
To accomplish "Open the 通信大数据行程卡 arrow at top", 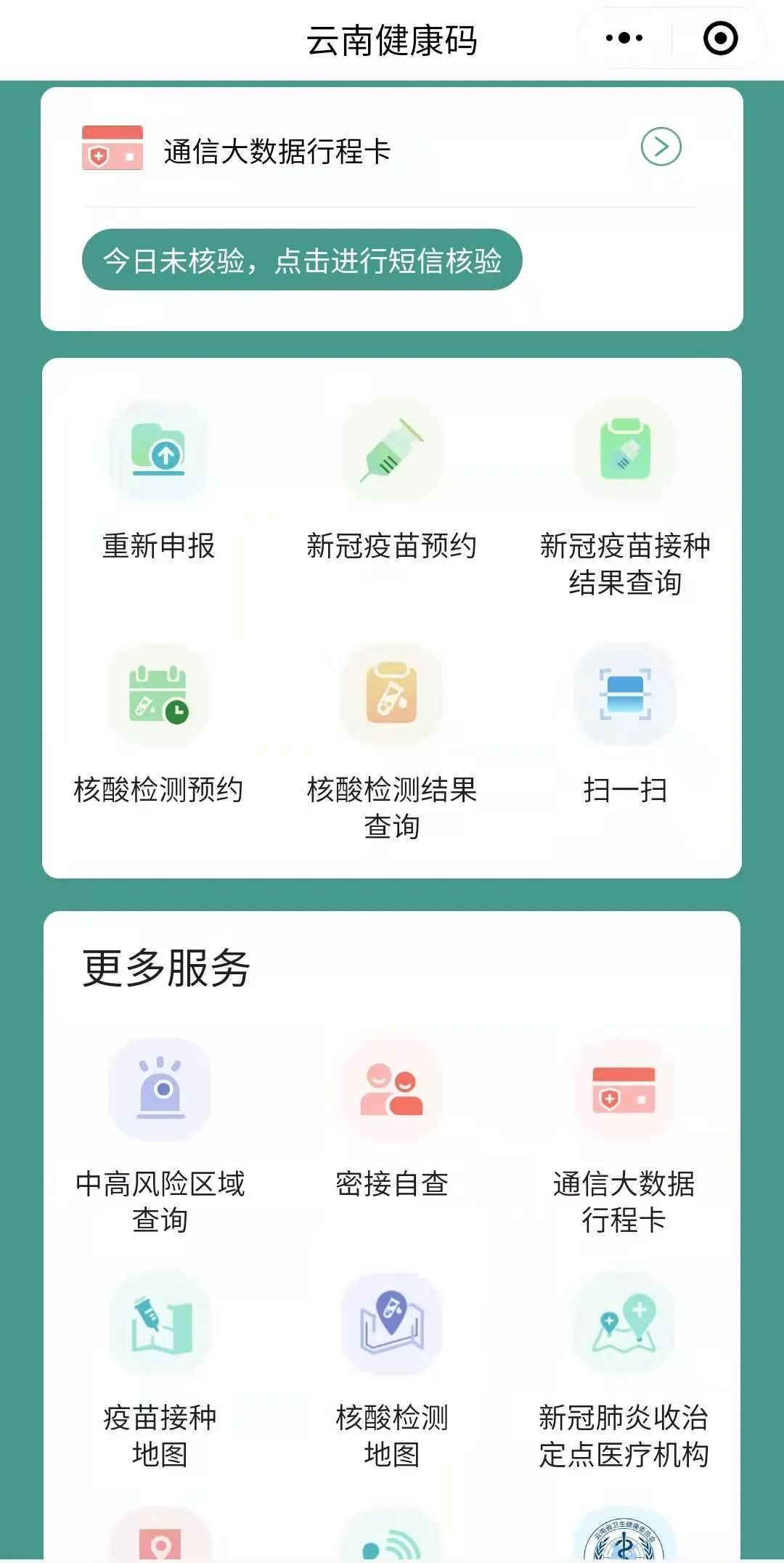I will [x=661, y=147].
